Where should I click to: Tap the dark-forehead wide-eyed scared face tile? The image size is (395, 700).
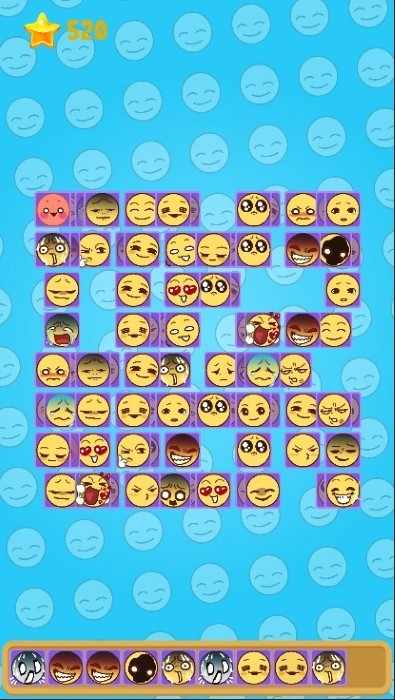tap(174, 490)
